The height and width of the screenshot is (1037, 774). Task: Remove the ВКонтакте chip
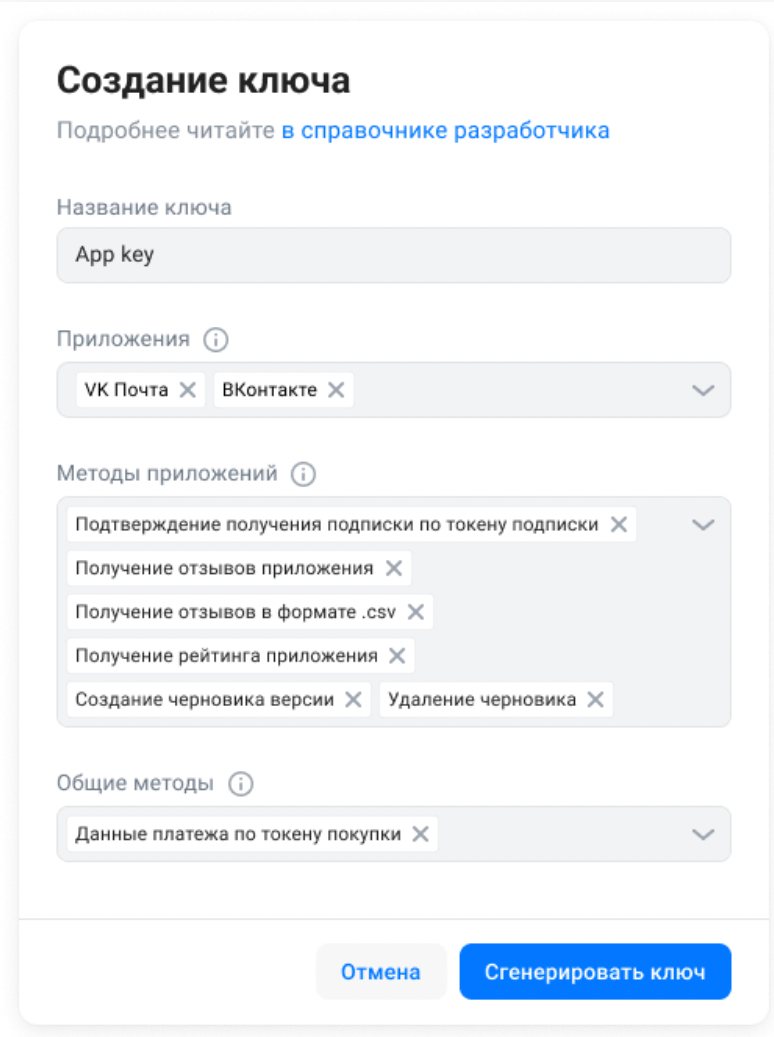pyautogui.click(x=336, y=390)
